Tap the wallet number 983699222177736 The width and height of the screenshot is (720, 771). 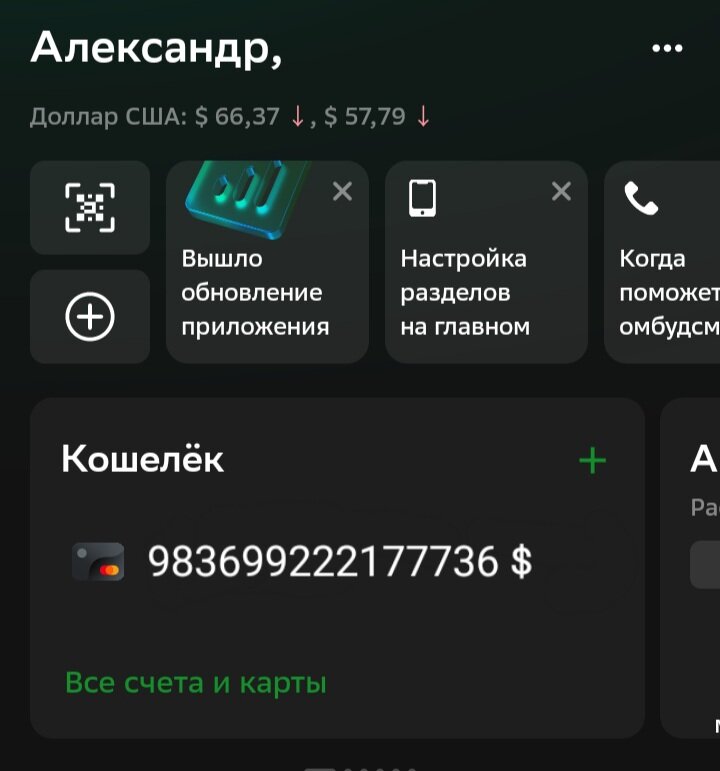pyautogui.click(x=330, y=562)
